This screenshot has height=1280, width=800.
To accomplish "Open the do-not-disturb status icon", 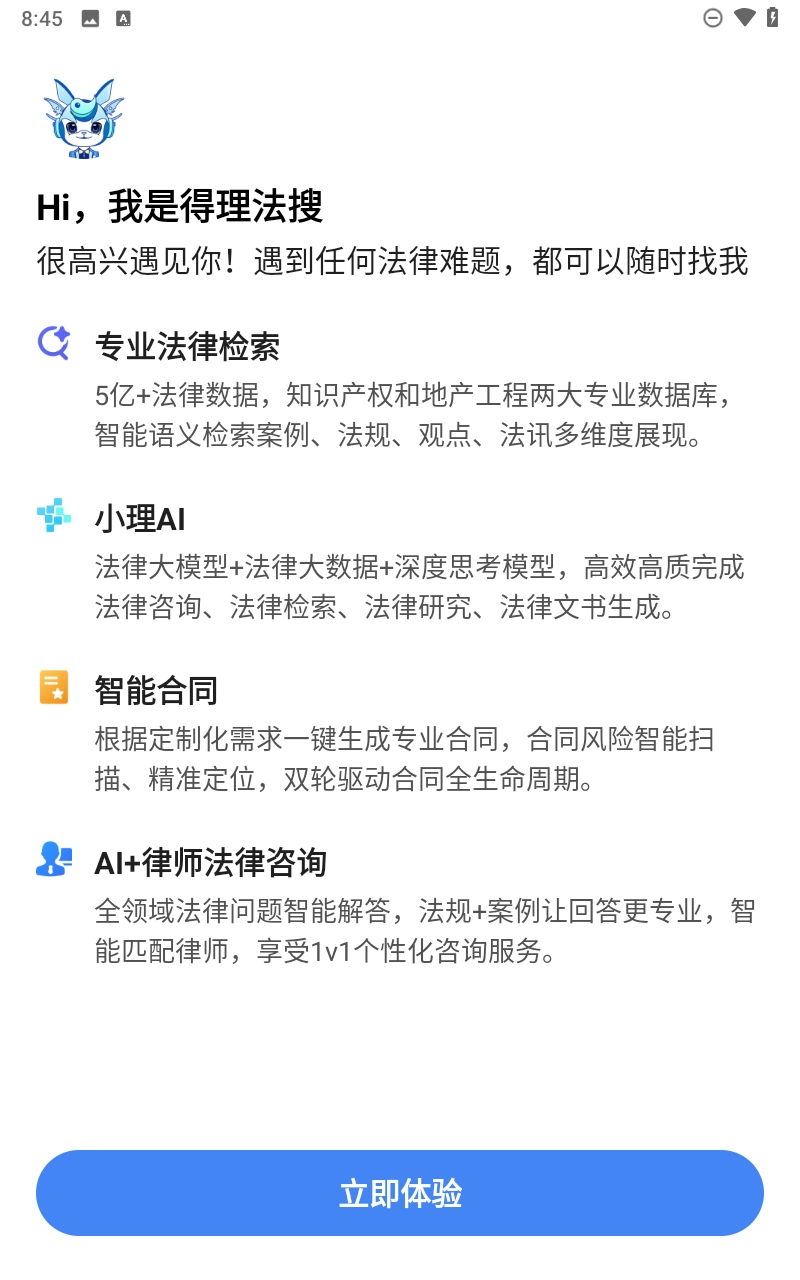I will (x=712, y=17).
